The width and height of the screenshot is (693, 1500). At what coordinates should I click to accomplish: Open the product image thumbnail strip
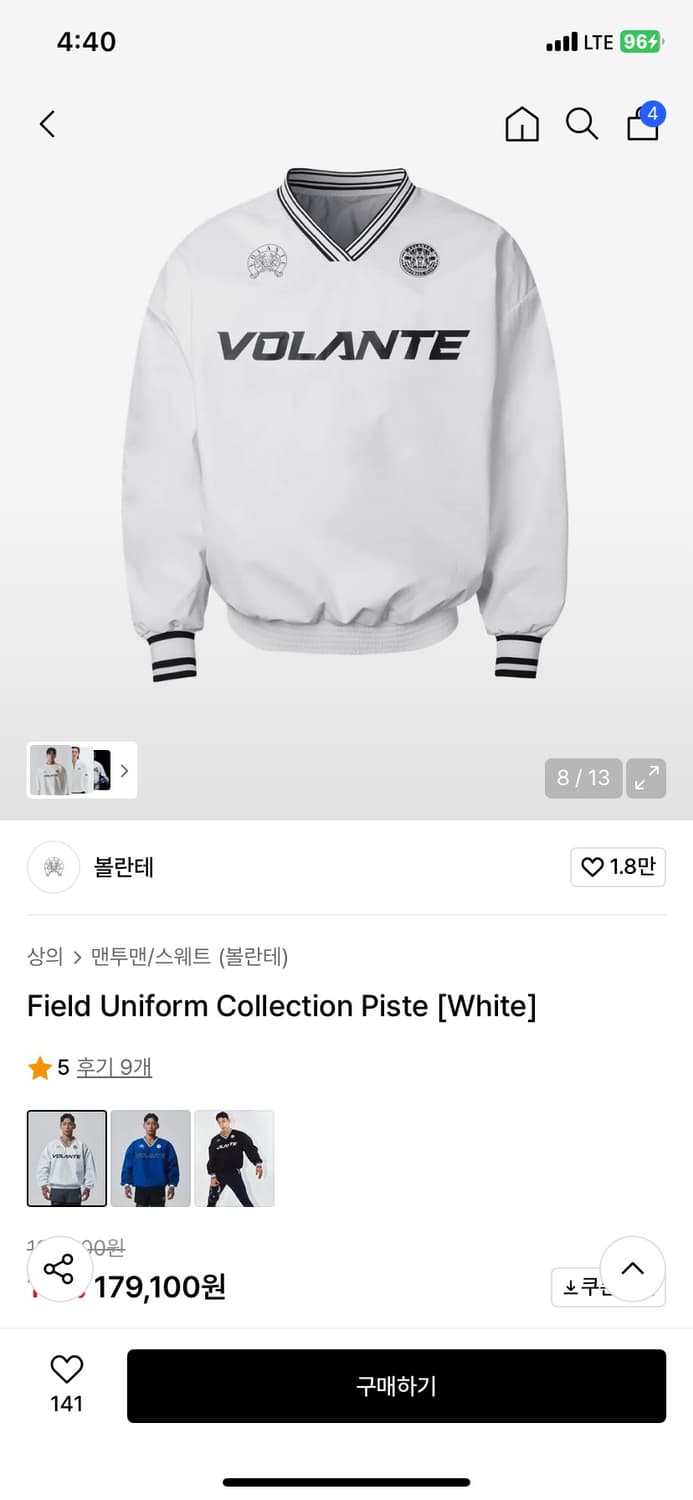coord(82,770)
